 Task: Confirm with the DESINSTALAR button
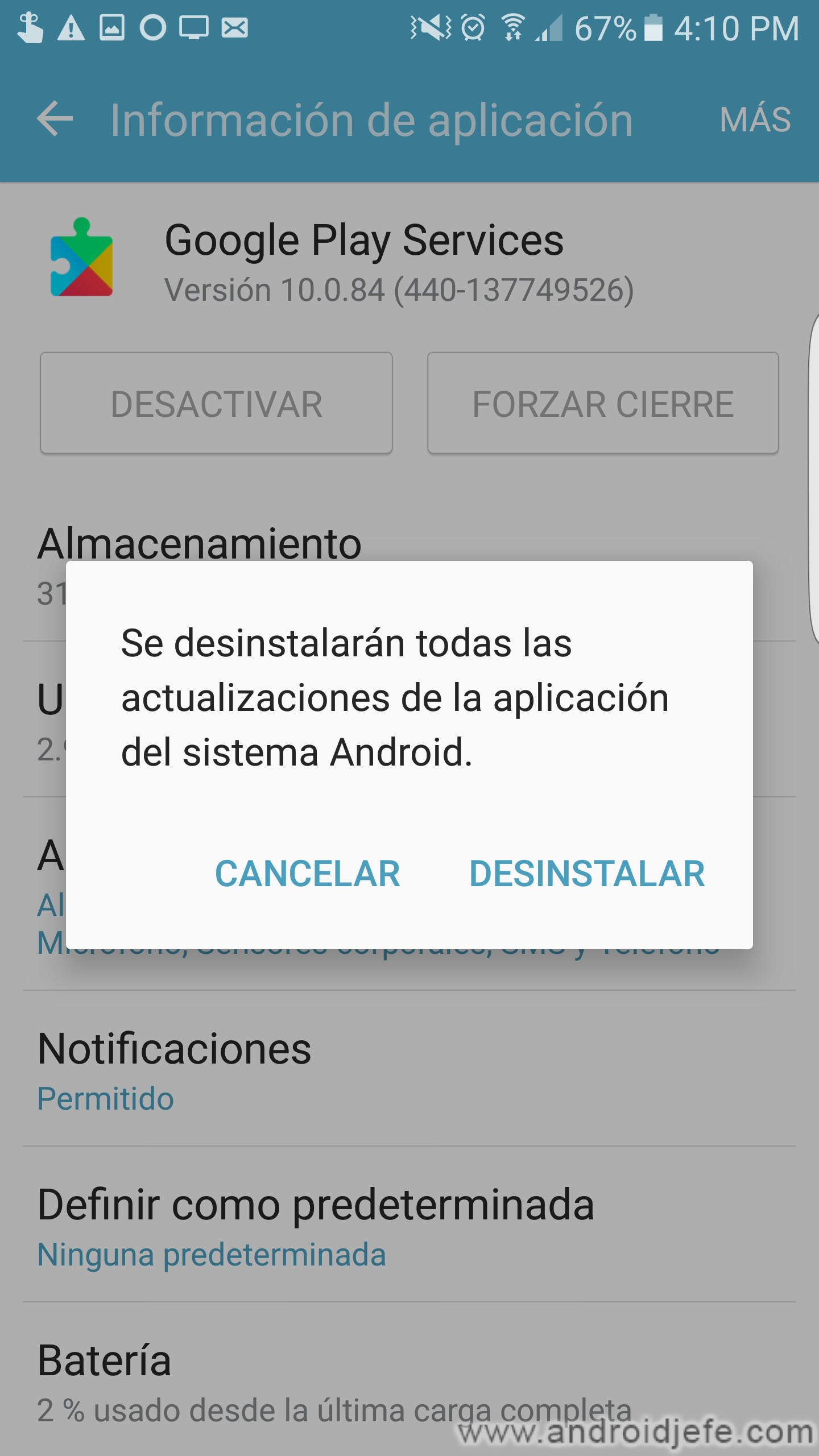click(x=587, y=874)
